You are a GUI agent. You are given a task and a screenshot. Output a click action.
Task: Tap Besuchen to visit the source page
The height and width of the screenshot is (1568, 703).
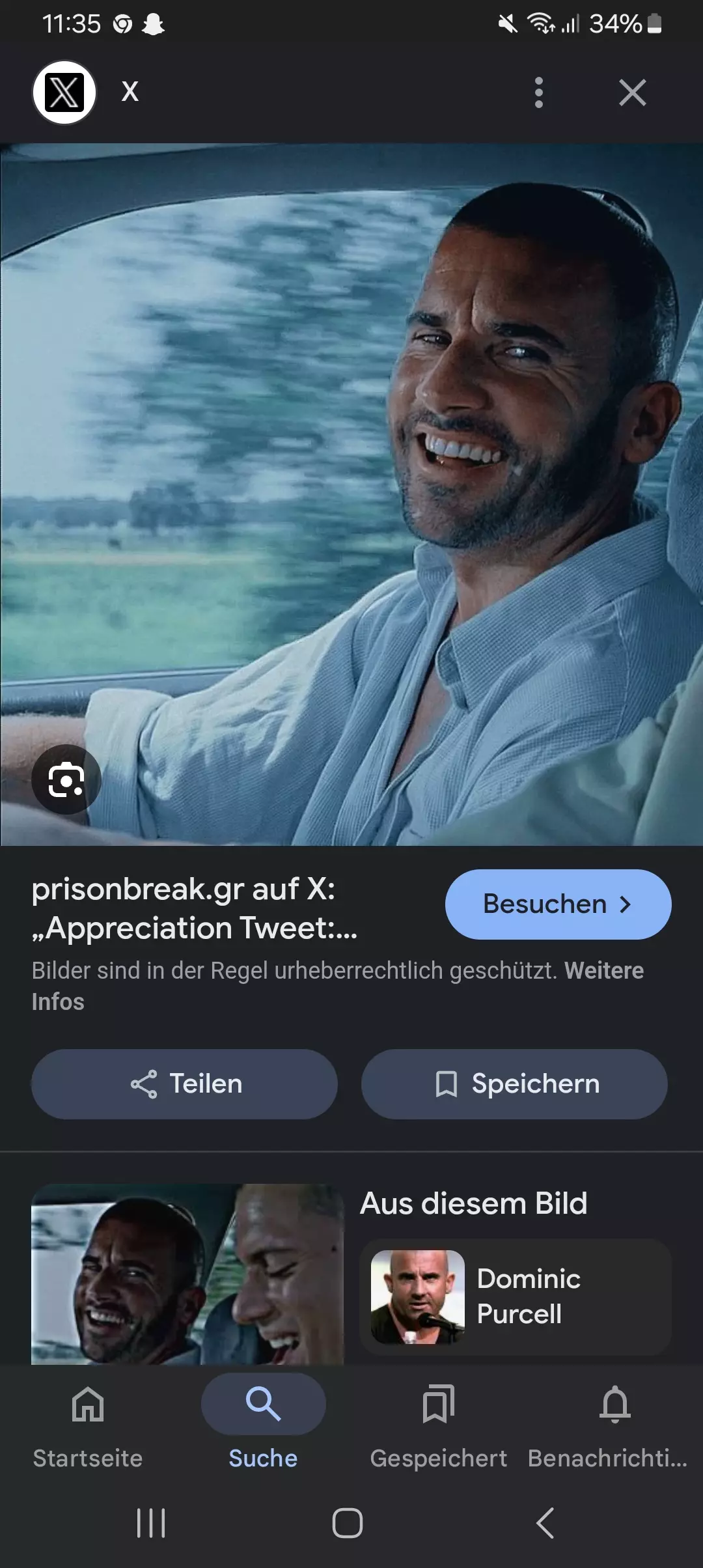click(x=558, y=904)
